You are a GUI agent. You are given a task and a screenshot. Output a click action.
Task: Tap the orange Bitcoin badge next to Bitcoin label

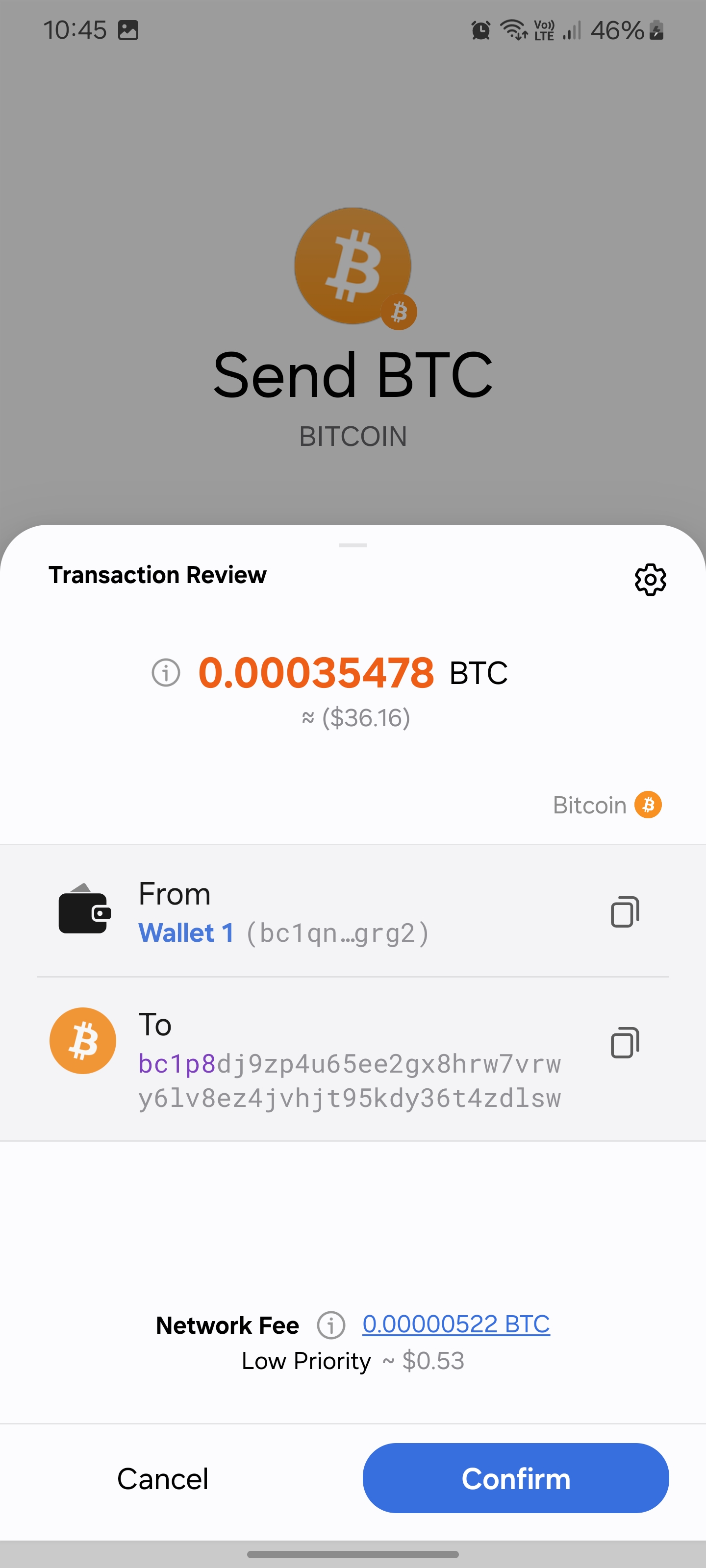tap(648, 805)
